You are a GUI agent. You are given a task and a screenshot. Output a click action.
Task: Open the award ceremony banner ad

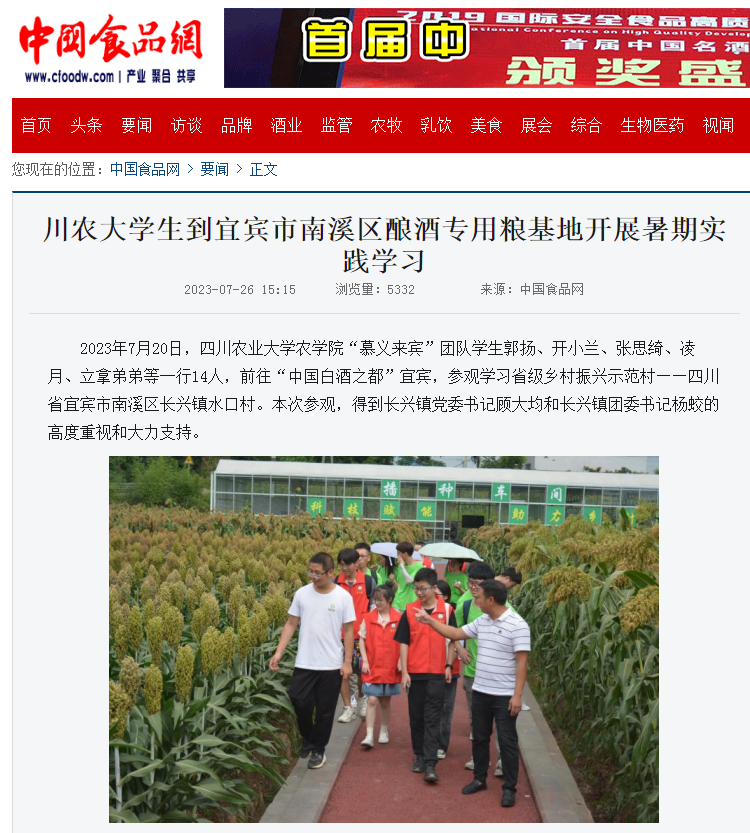click(x=486, y=48)
